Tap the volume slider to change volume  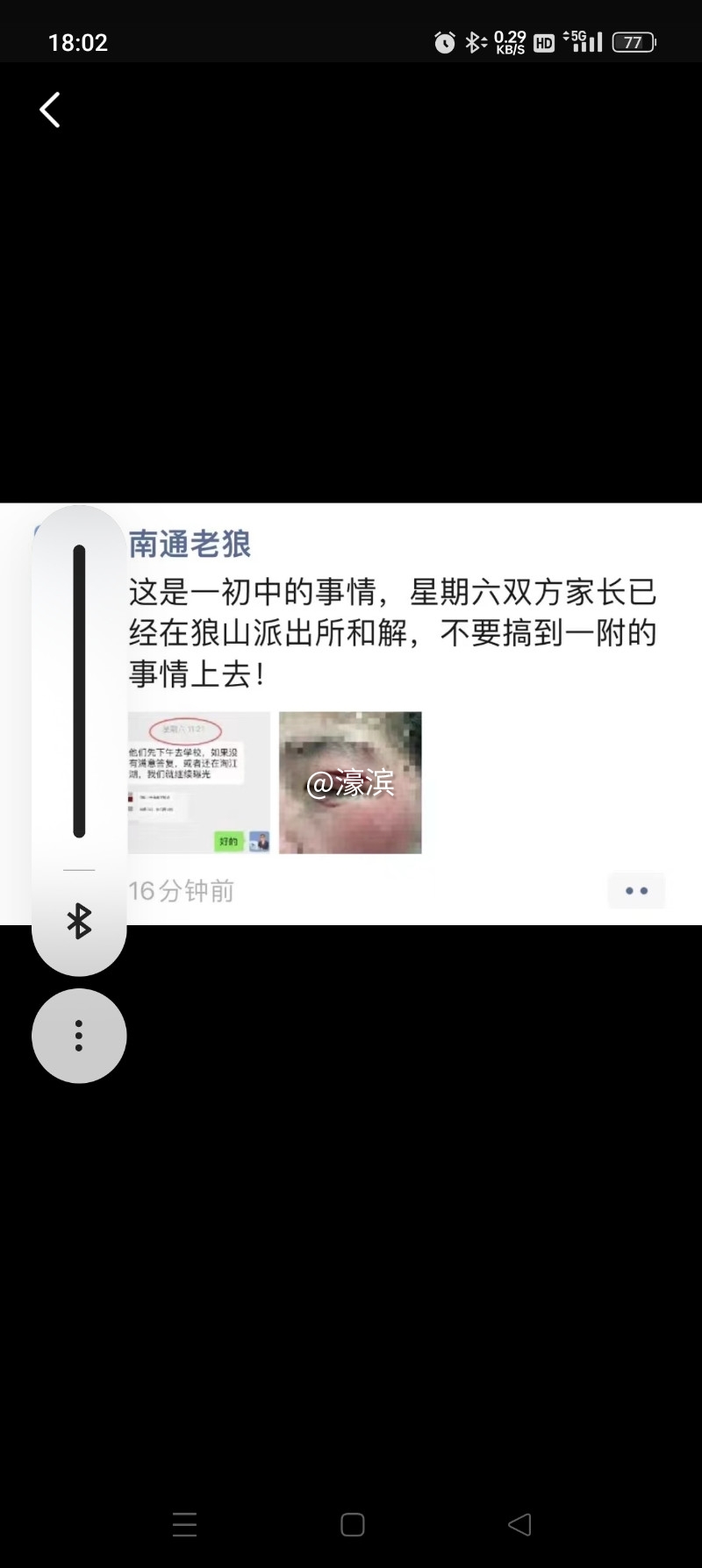coord(79,691)
